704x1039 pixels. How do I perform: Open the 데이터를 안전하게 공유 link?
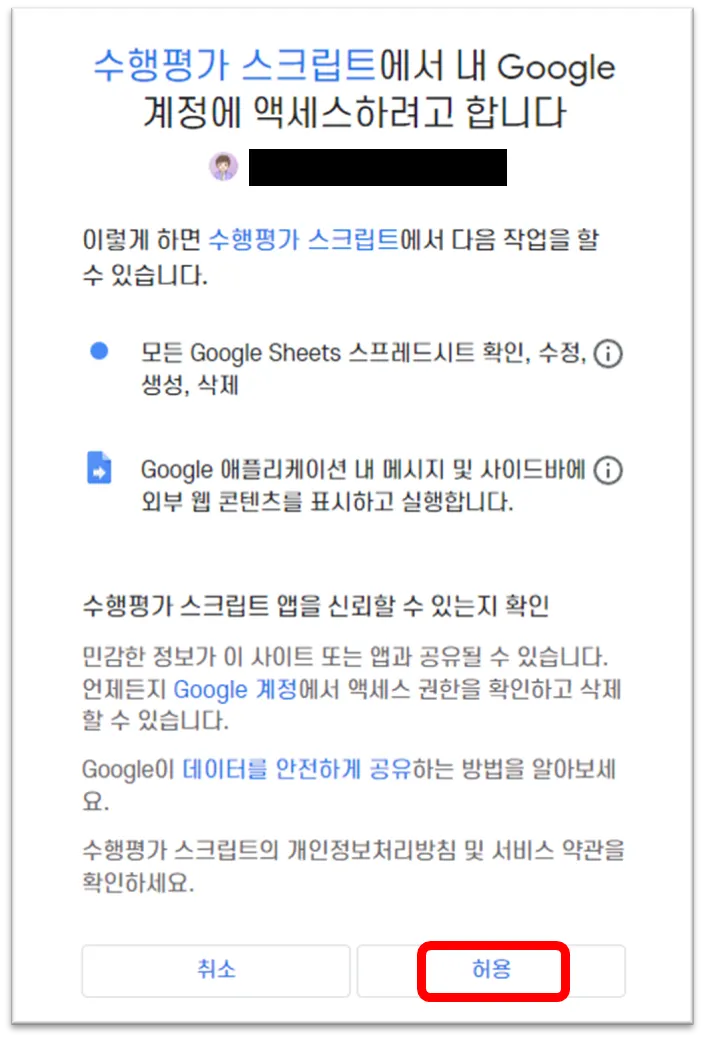(x=297, y=769)
